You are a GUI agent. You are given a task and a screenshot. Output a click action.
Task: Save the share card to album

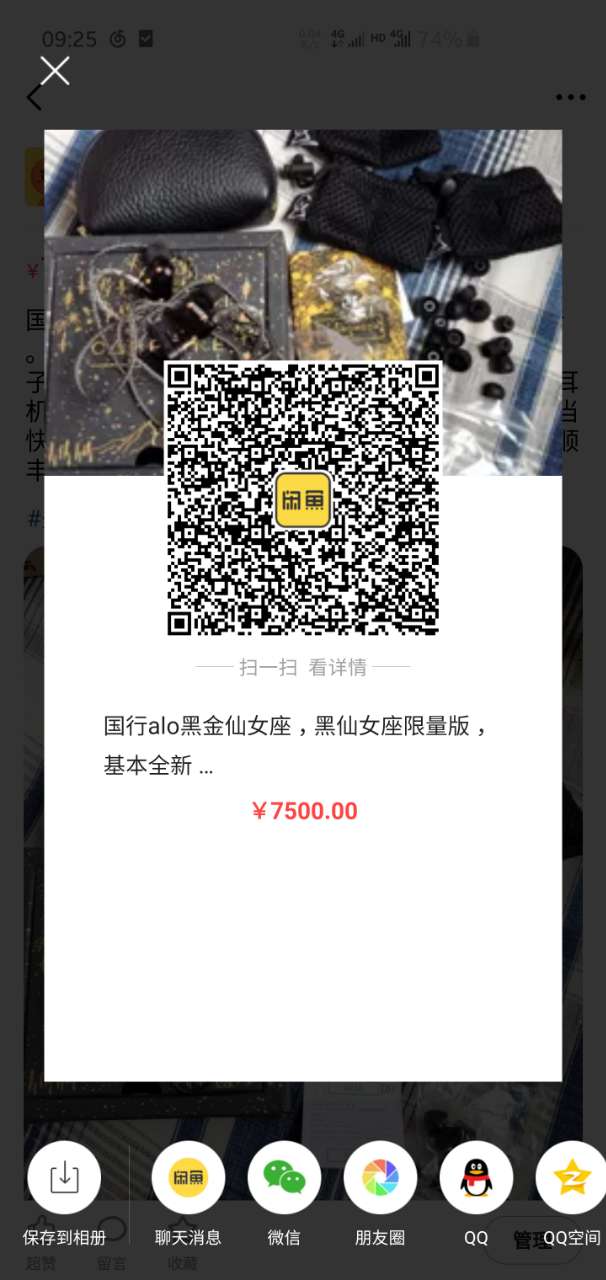click(64, 1178)
